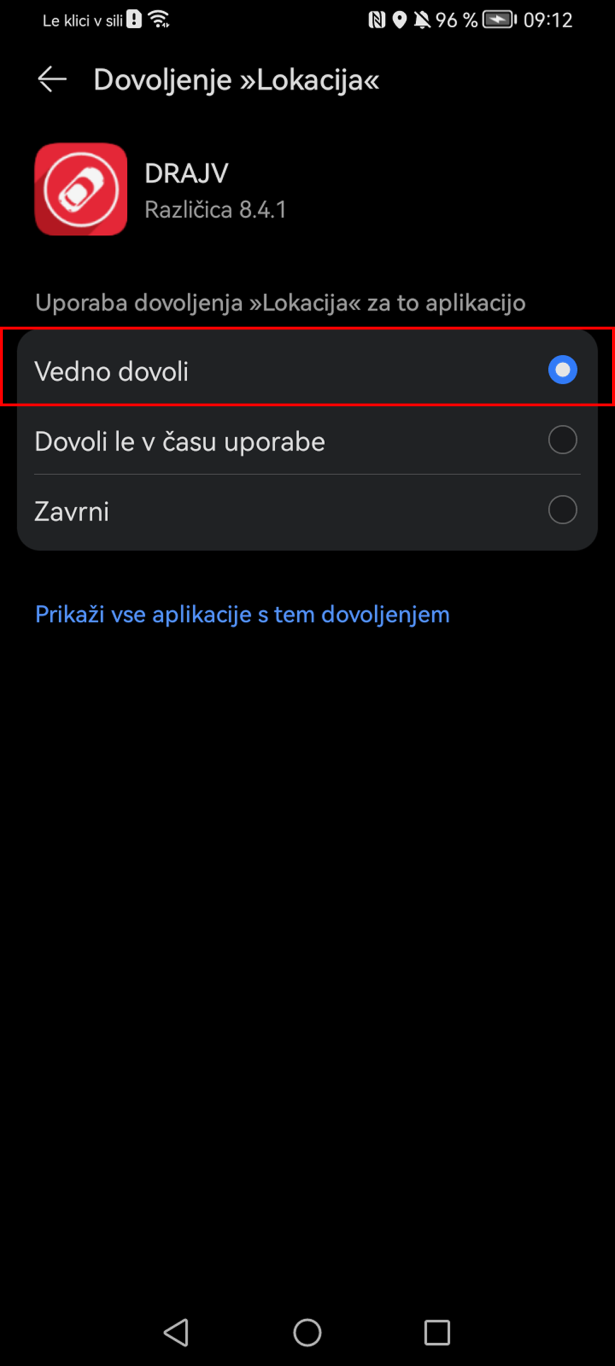Viewport: 615px width, 1366px height.
Task: Open Prikaži vse aplikacije s tem dovoljenjem
Action: [242, 614]
